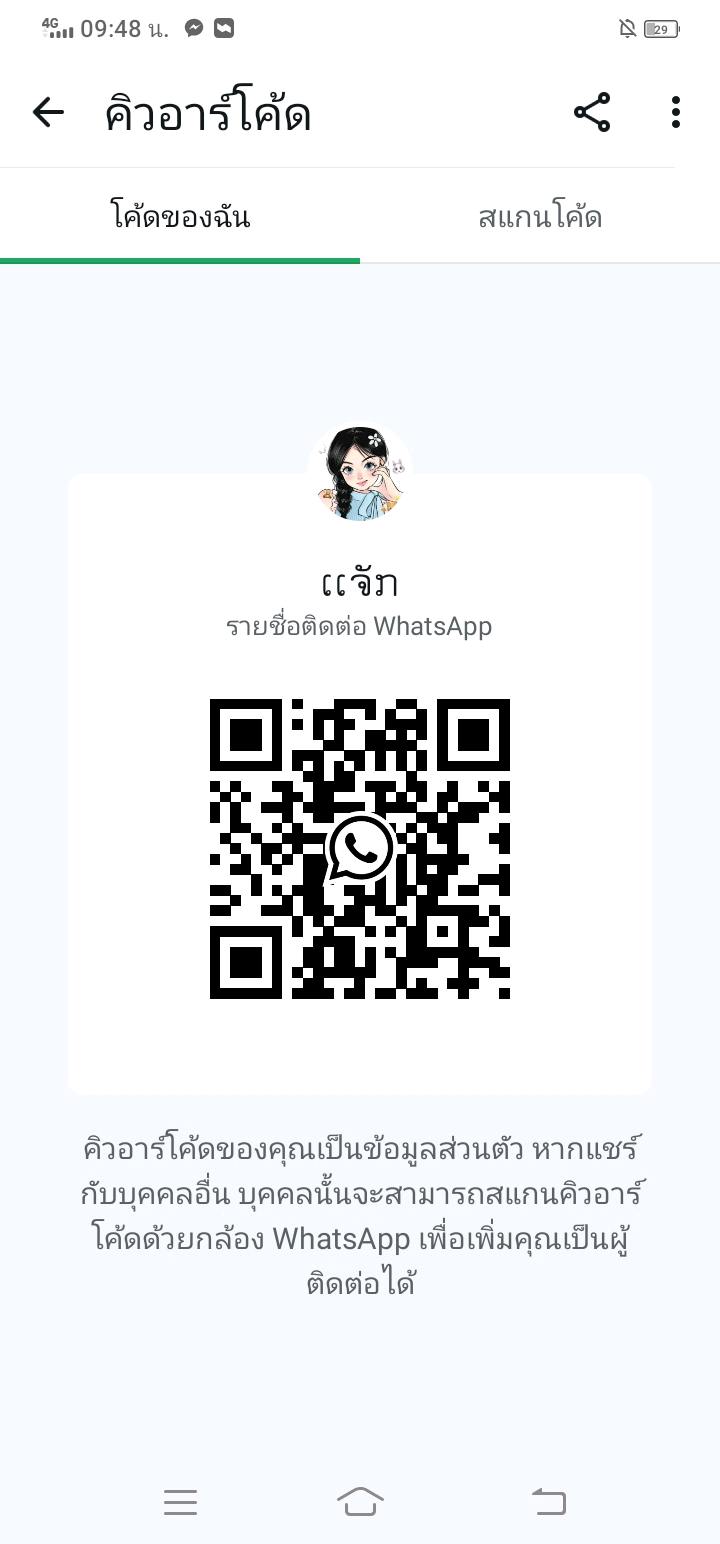Switch to the สแกนโค้ด tab
The width and height of the screenshot is (720, 1544).
[x=540, y=217]
